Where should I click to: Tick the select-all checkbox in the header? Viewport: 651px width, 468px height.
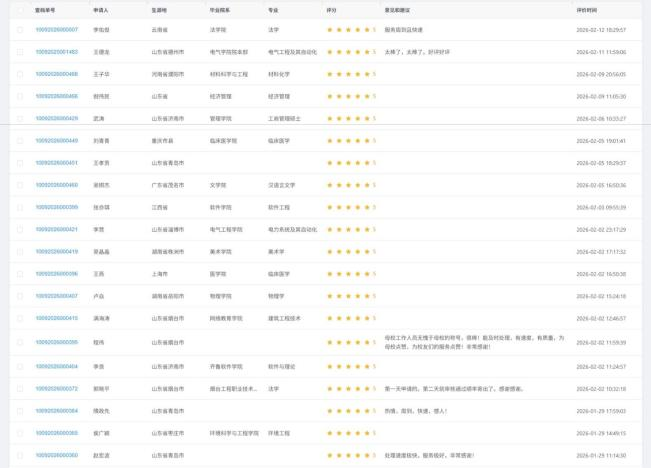[19, 9]
